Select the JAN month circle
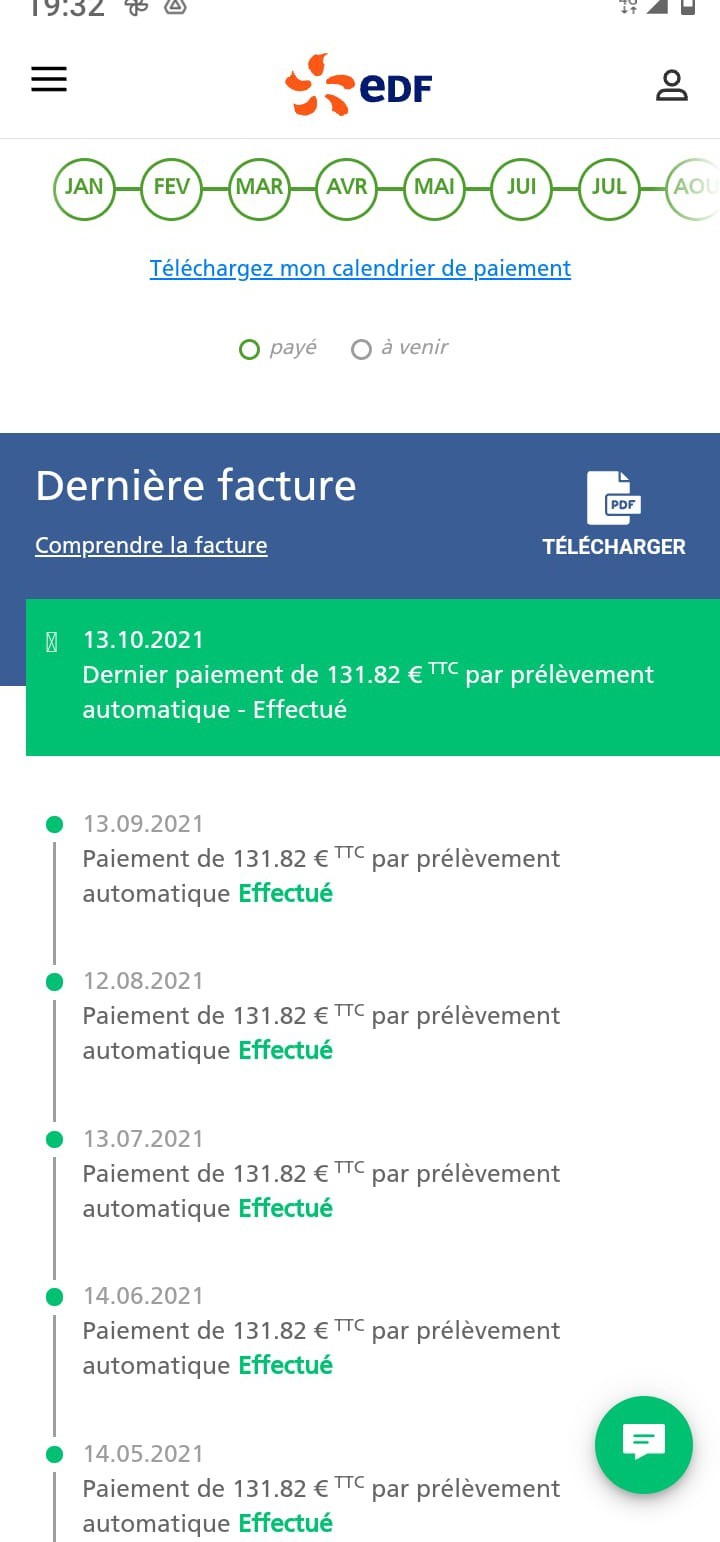The width and height of the screenshot is (720, 1542). (x=84, y=187)
